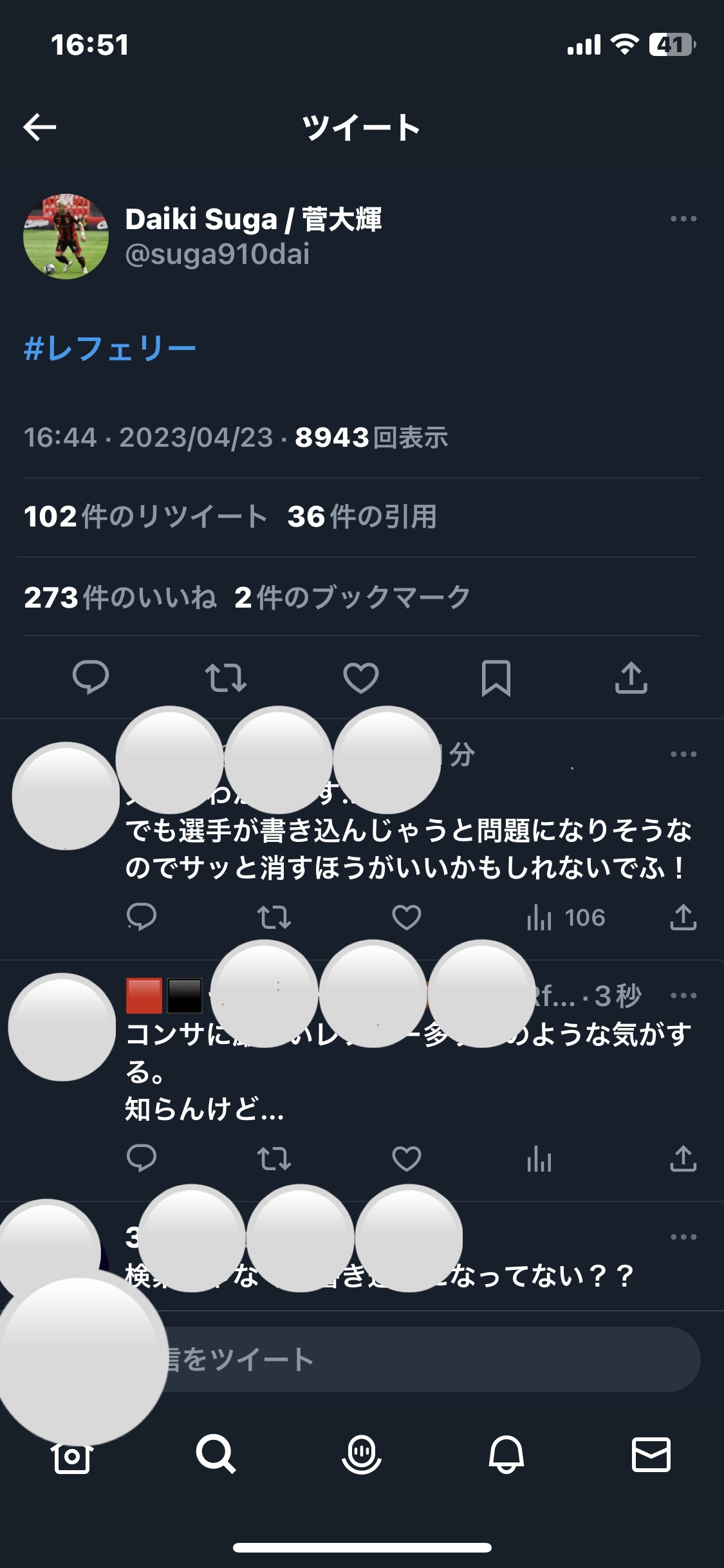Like the reply ending いいかもしれないでふ！

pos(406,917)
